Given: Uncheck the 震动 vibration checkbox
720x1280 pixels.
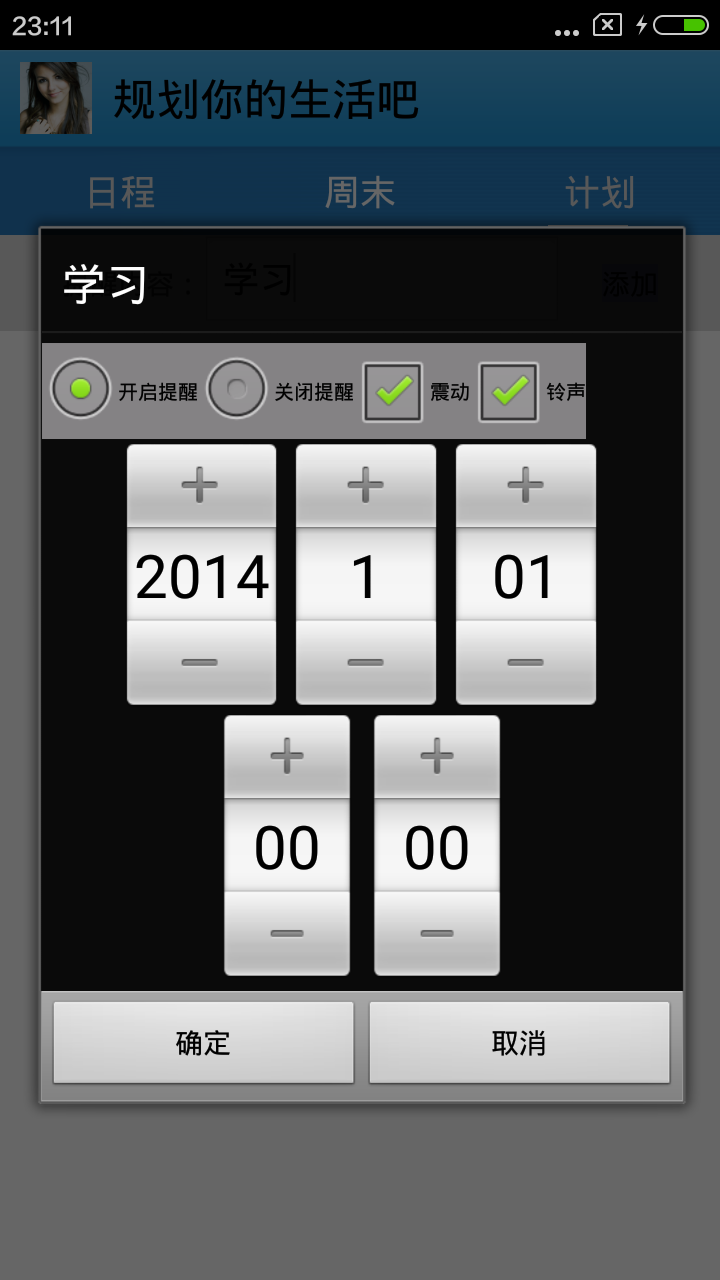Looking at the screenshot, I should click(393, 392).
